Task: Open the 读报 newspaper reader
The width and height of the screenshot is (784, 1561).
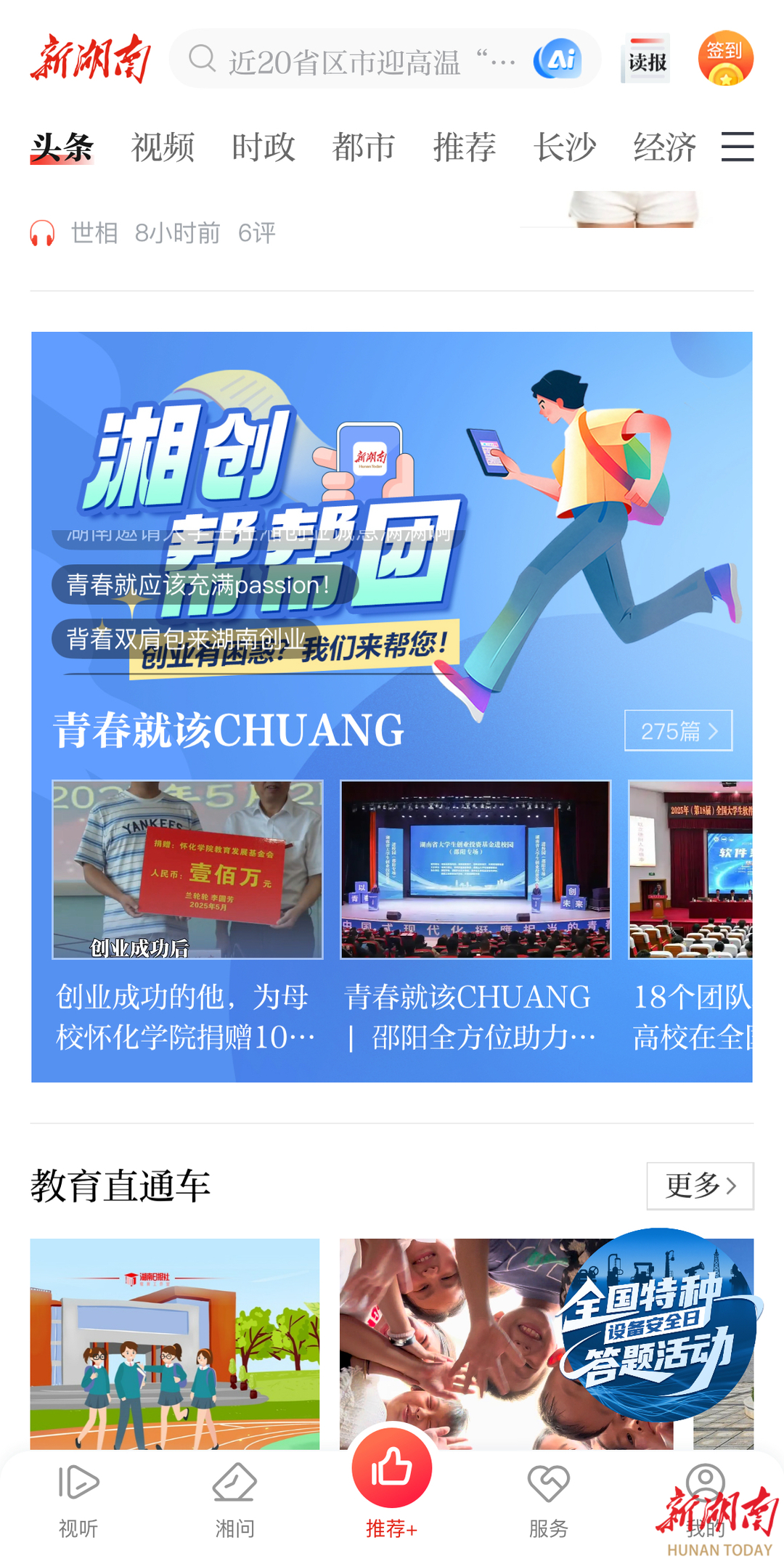Action: coord(645,60)
